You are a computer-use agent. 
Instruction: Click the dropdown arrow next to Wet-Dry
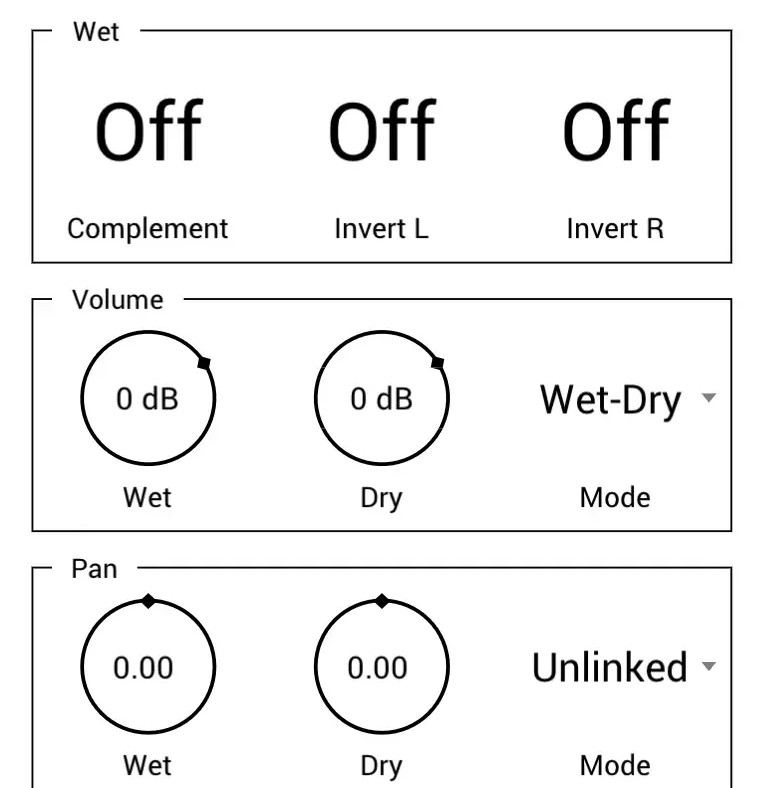[709, 397]
